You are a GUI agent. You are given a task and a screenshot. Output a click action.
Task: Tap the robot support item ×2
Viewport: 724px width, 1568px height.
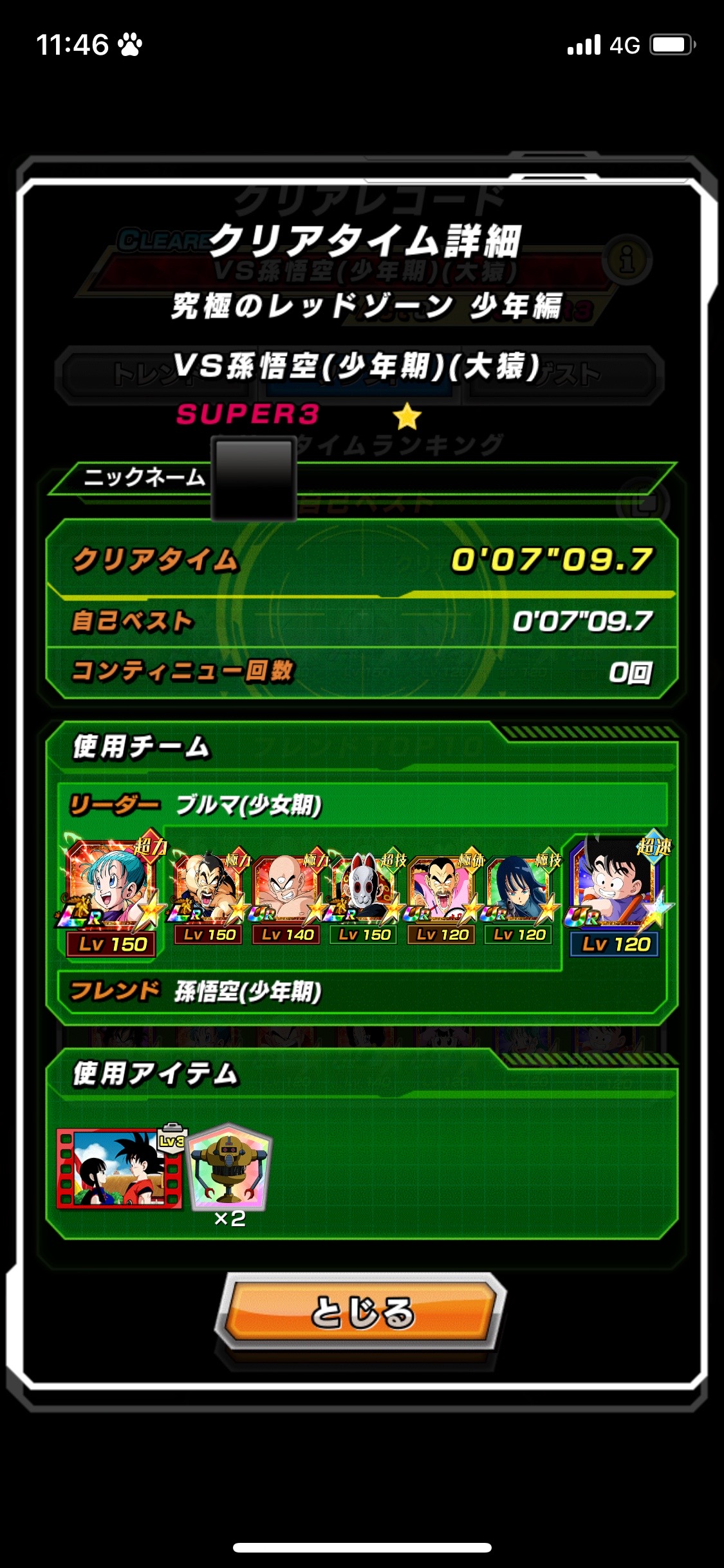coord(230,1169)
